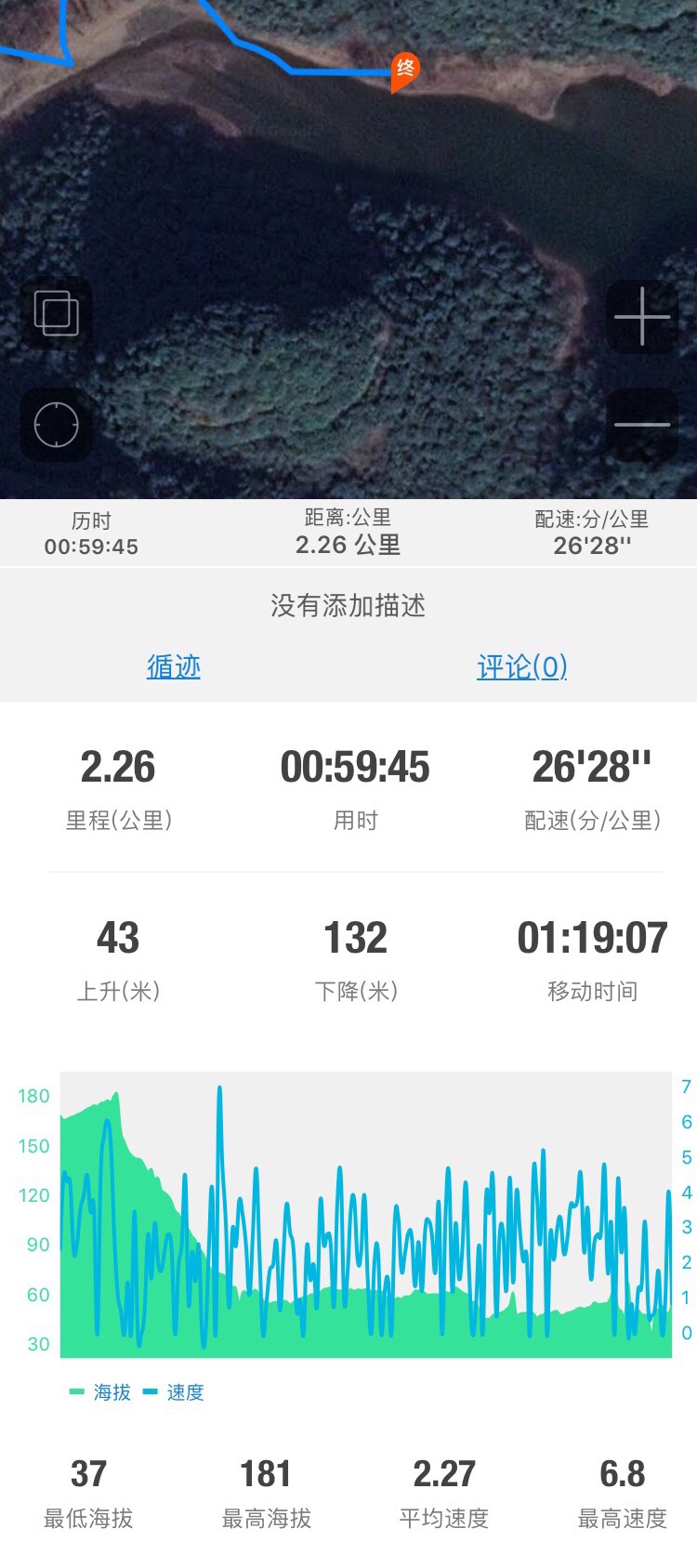
Task: Switch the map layer type
Action: point(57,313)
